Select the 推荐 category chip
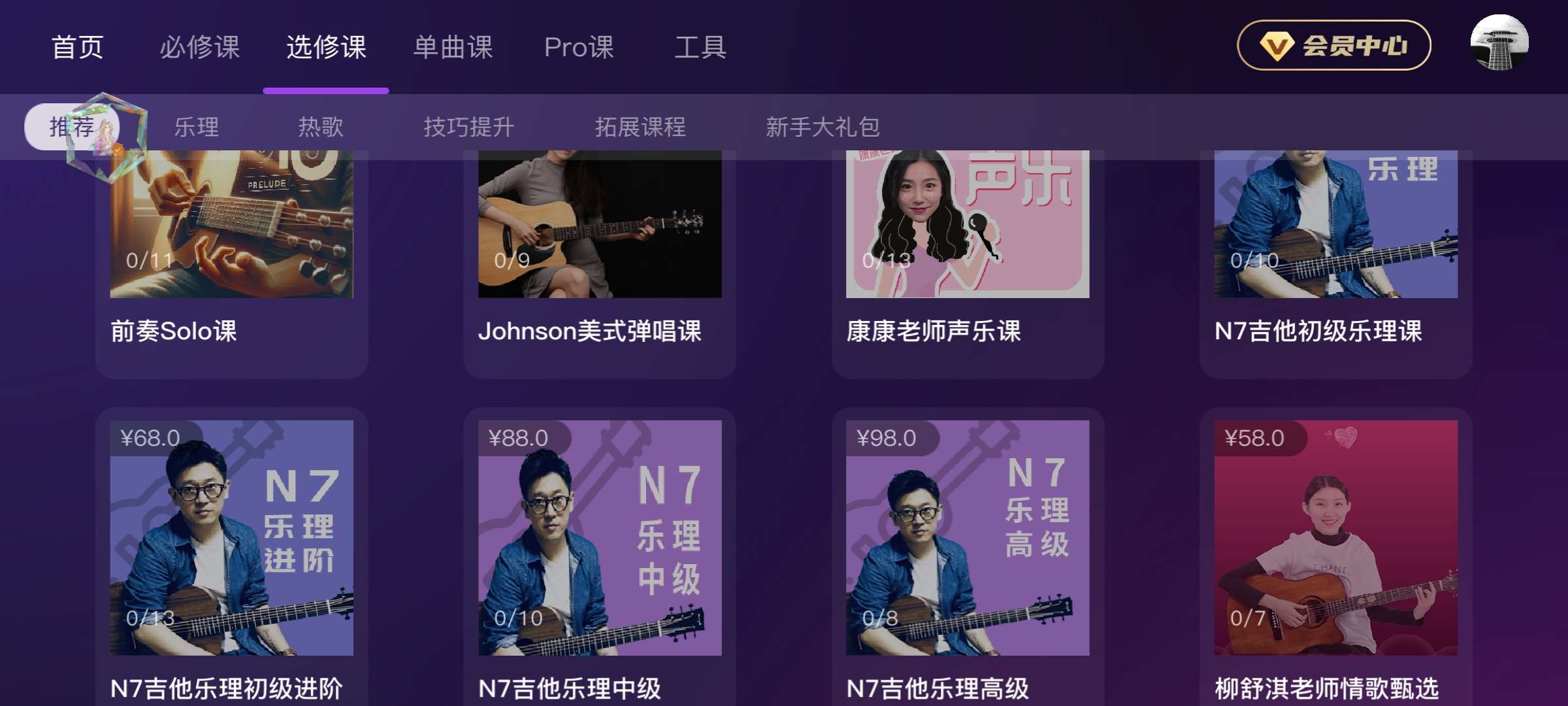 point(71,127)
